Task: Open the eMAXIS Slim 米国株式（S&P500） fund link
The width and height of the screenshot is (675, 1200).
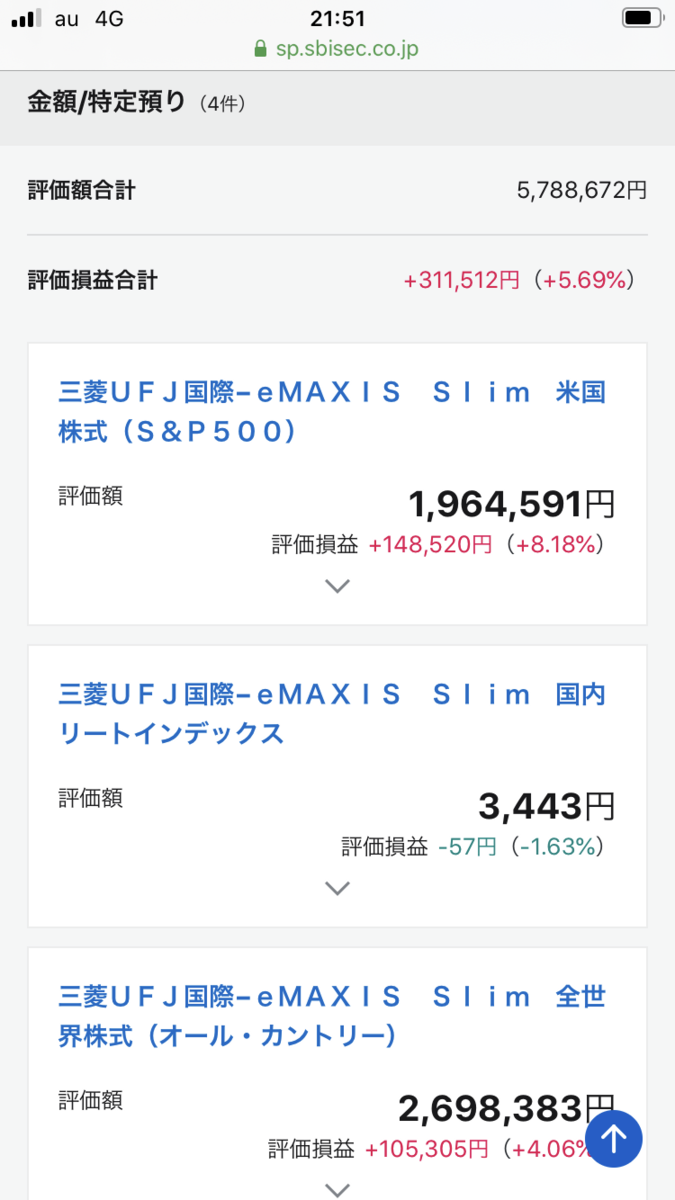Action: point(332,411)
